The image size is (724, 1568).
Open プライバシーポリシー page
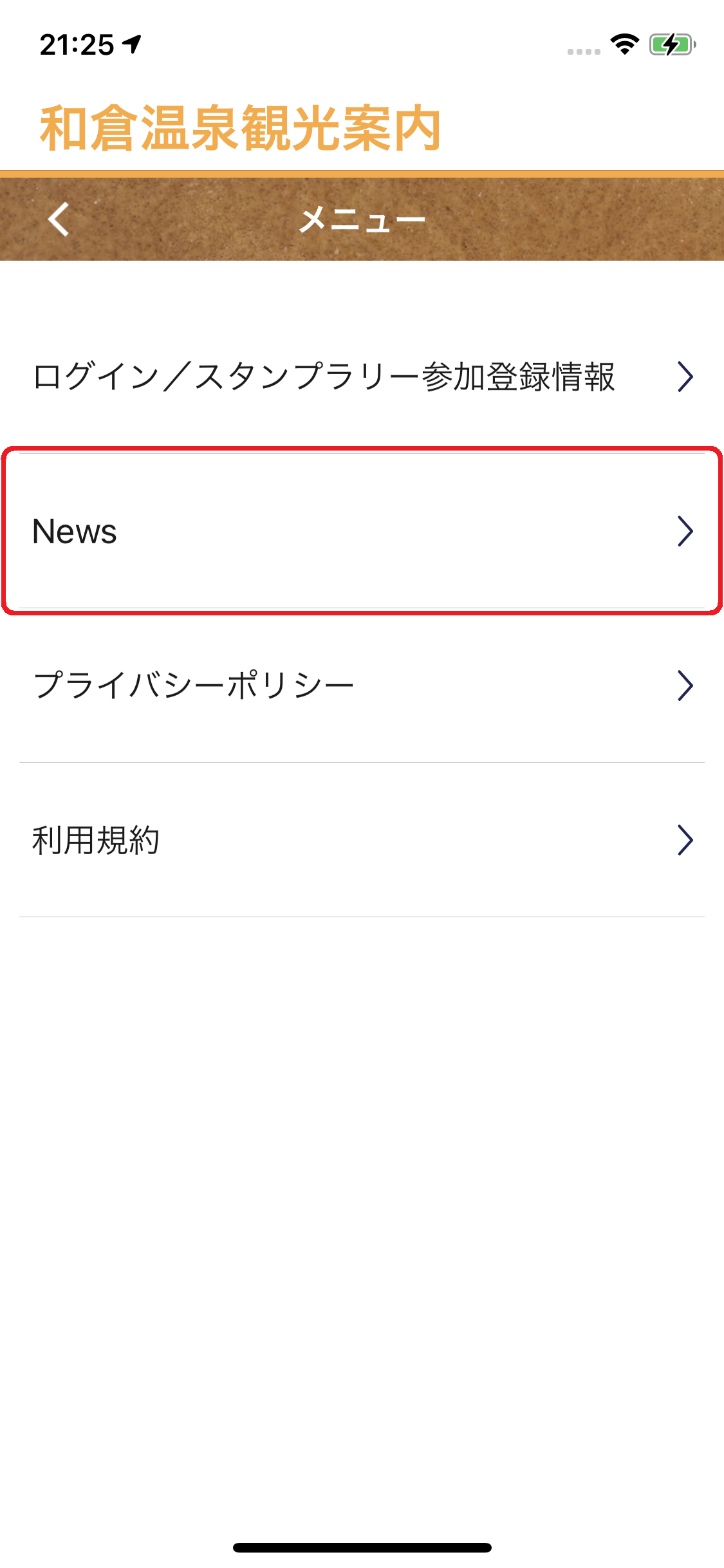coord(362,686)
